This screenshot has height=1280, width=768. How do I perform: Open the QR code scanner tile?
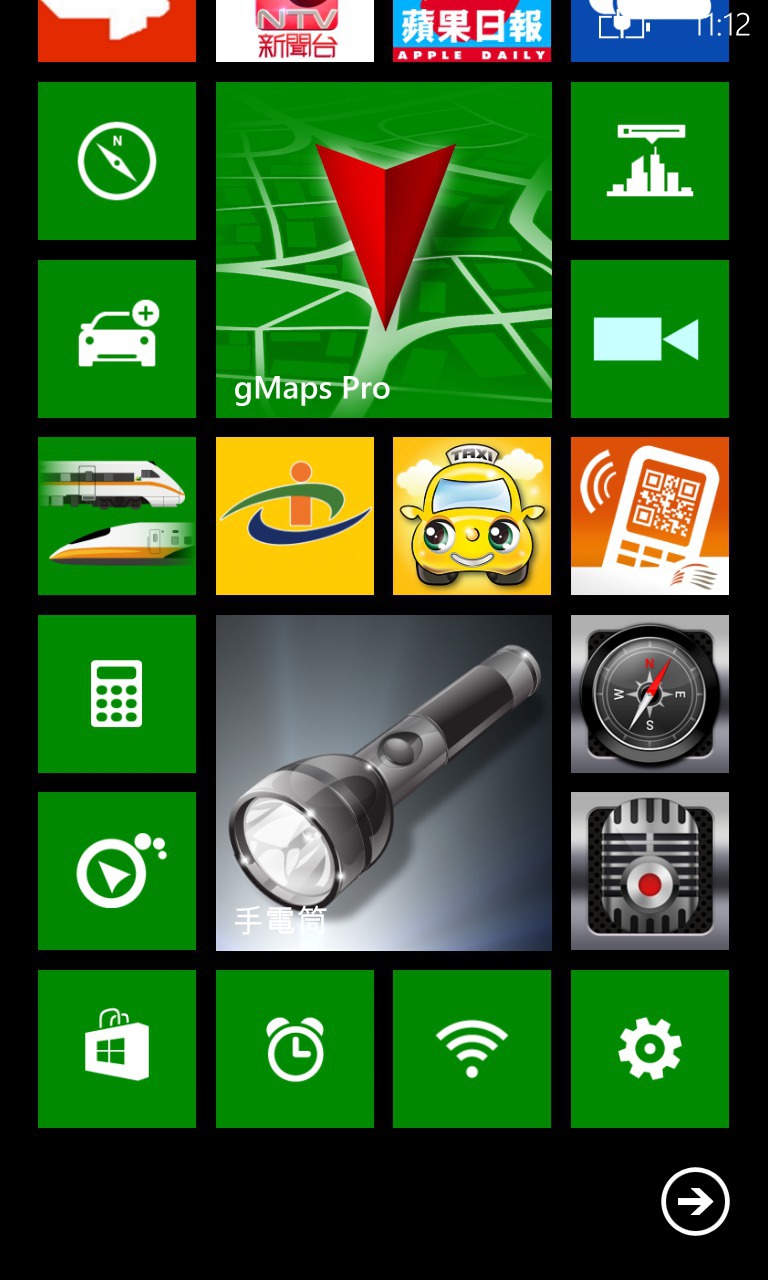(x=650, y=516)
